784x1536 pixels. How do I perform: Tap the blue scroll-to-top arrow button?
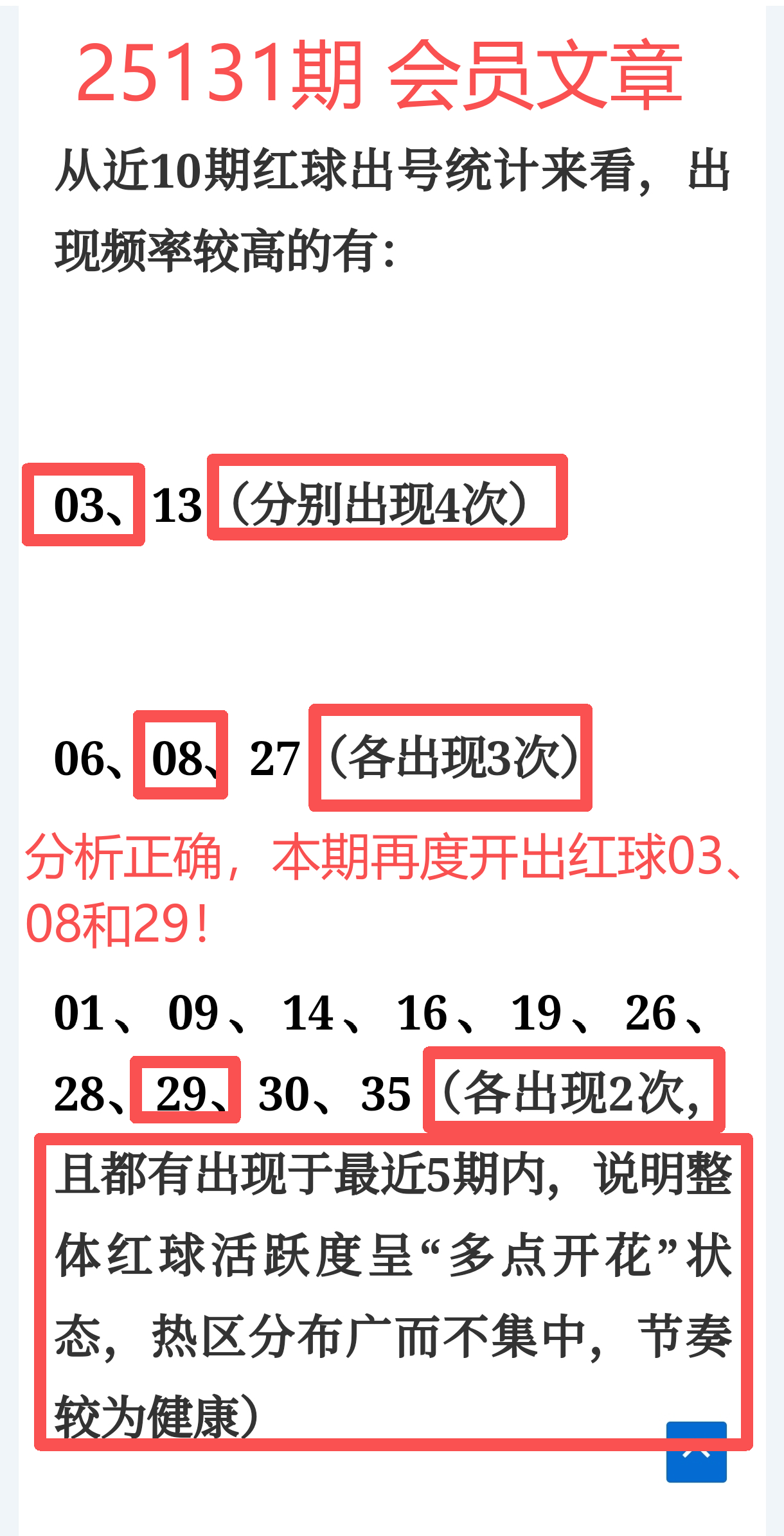[696, 1452]
